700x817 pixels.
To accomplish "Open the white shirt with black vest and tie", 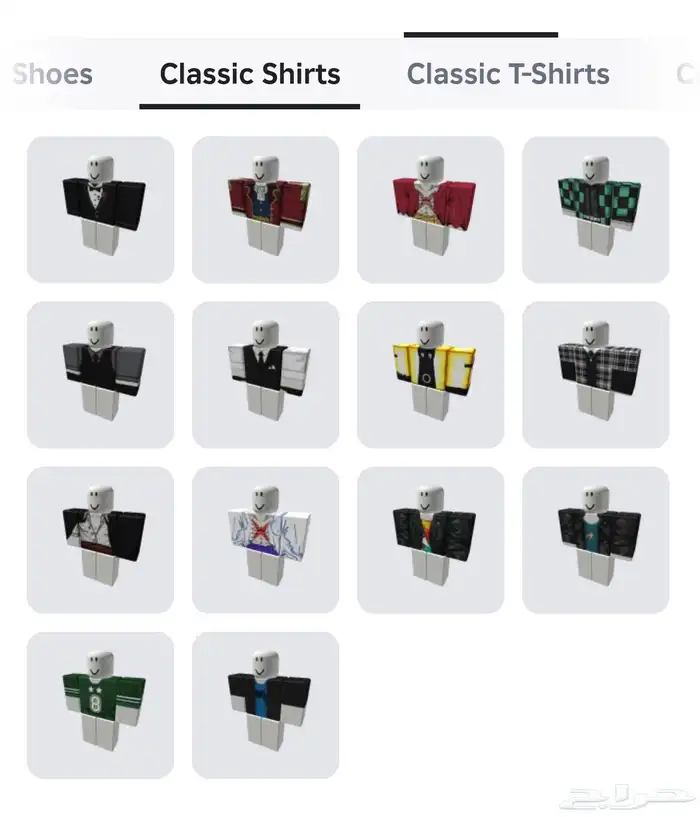I will [265, 375].
